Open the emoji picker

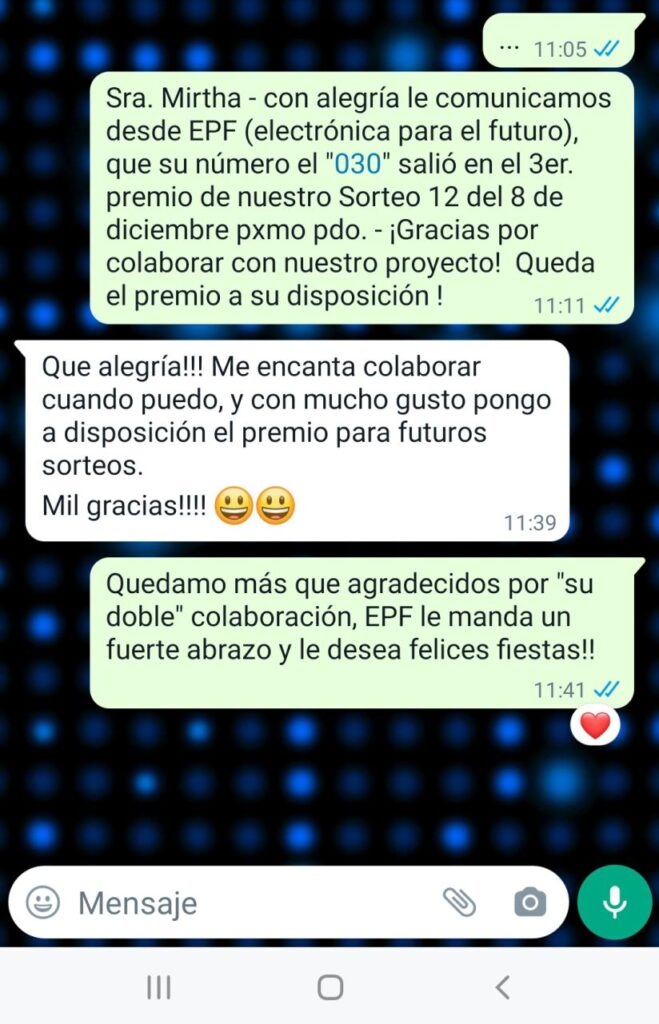[x=43, y=903]
